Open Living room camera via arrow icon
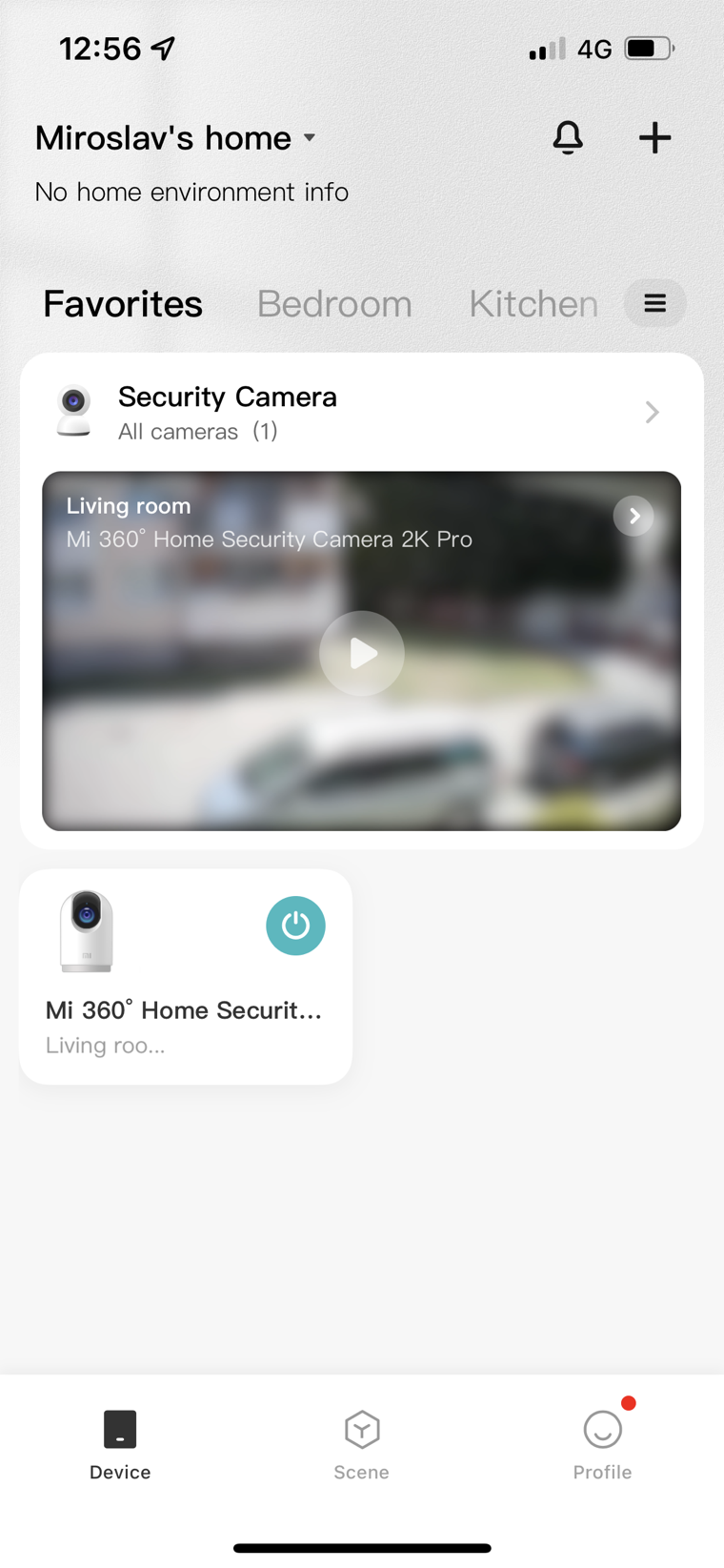Viewport: 724px width, 1568px height. pos(633,516)
